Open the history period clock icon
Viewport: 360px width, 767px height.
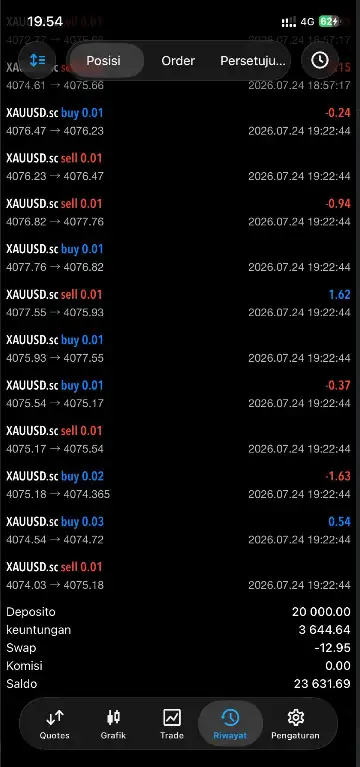pyautogui.click(x=320, y=60)
